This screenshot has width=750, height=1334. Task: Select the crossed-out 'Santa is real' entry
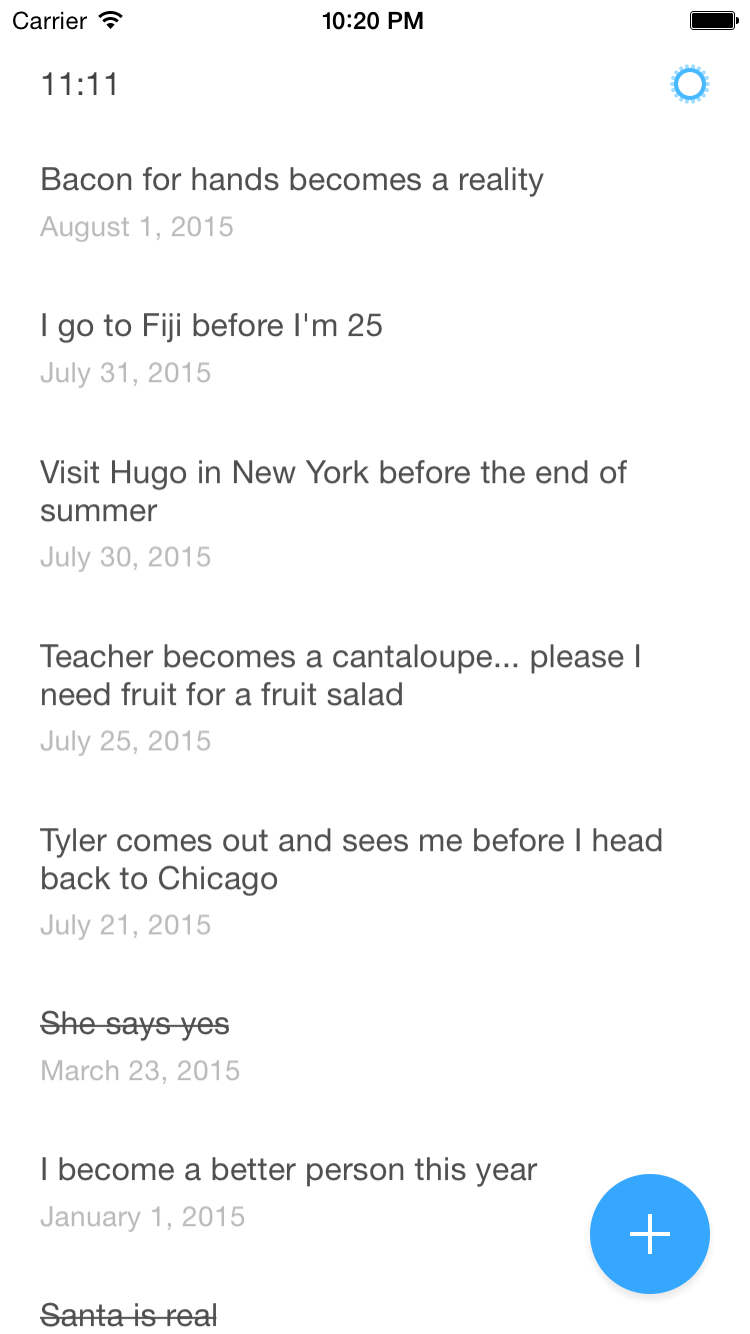[129, 1315]
